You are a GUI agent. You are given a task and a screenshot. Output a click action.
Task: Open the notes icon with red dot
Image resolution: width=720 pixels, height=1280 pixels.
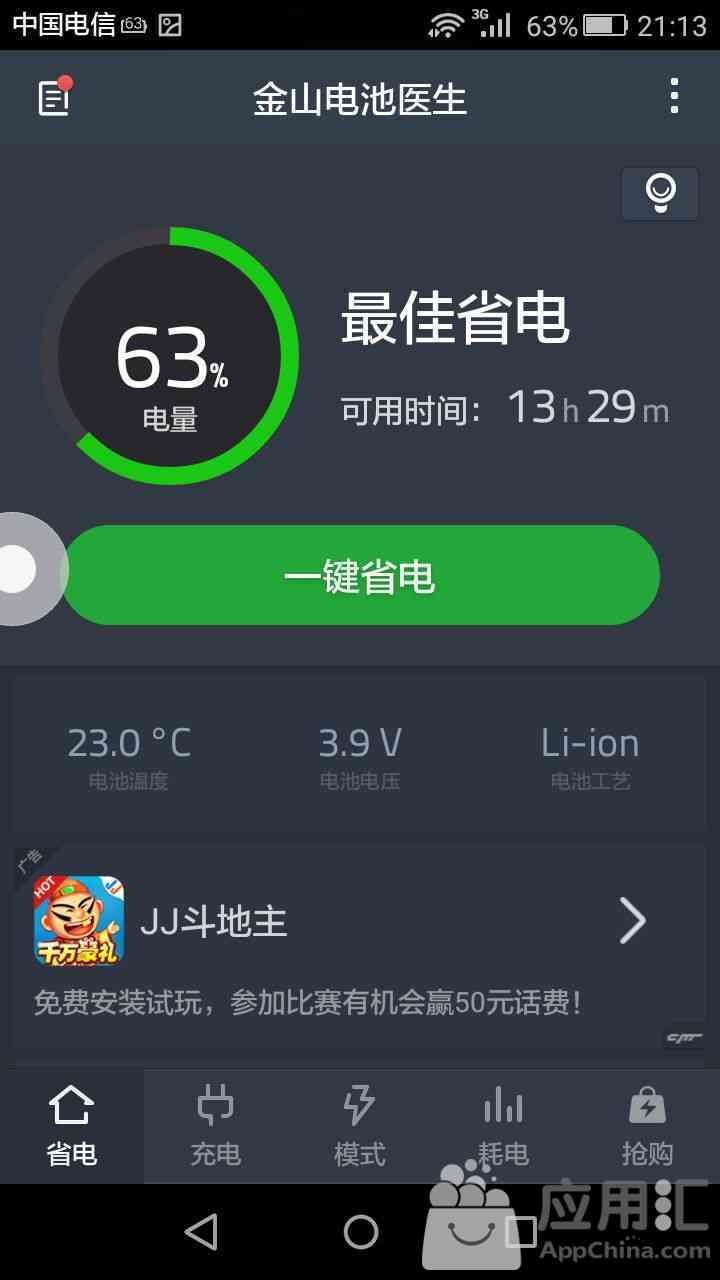54,97
